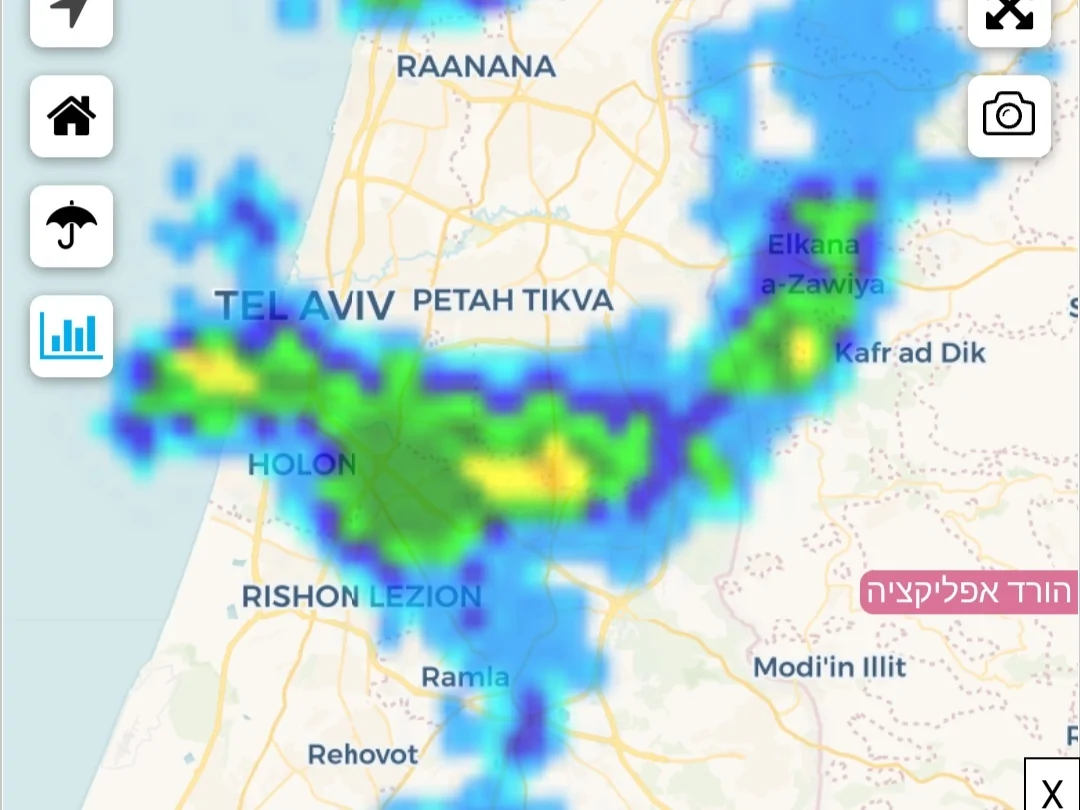Tap the pink הורד אפליקציה download button

968,593
